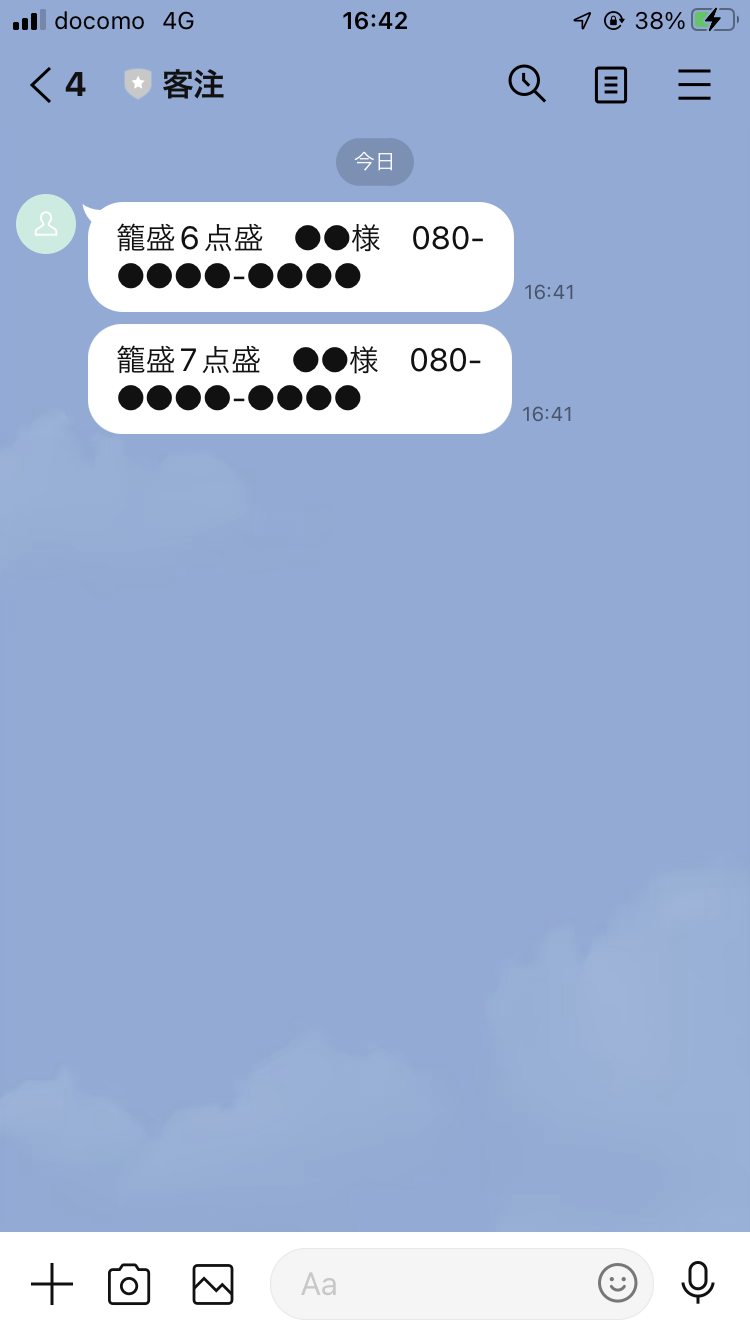750x1334 pixels.
Task: Open the emoji sticker picker
Action: [617, 1282]
